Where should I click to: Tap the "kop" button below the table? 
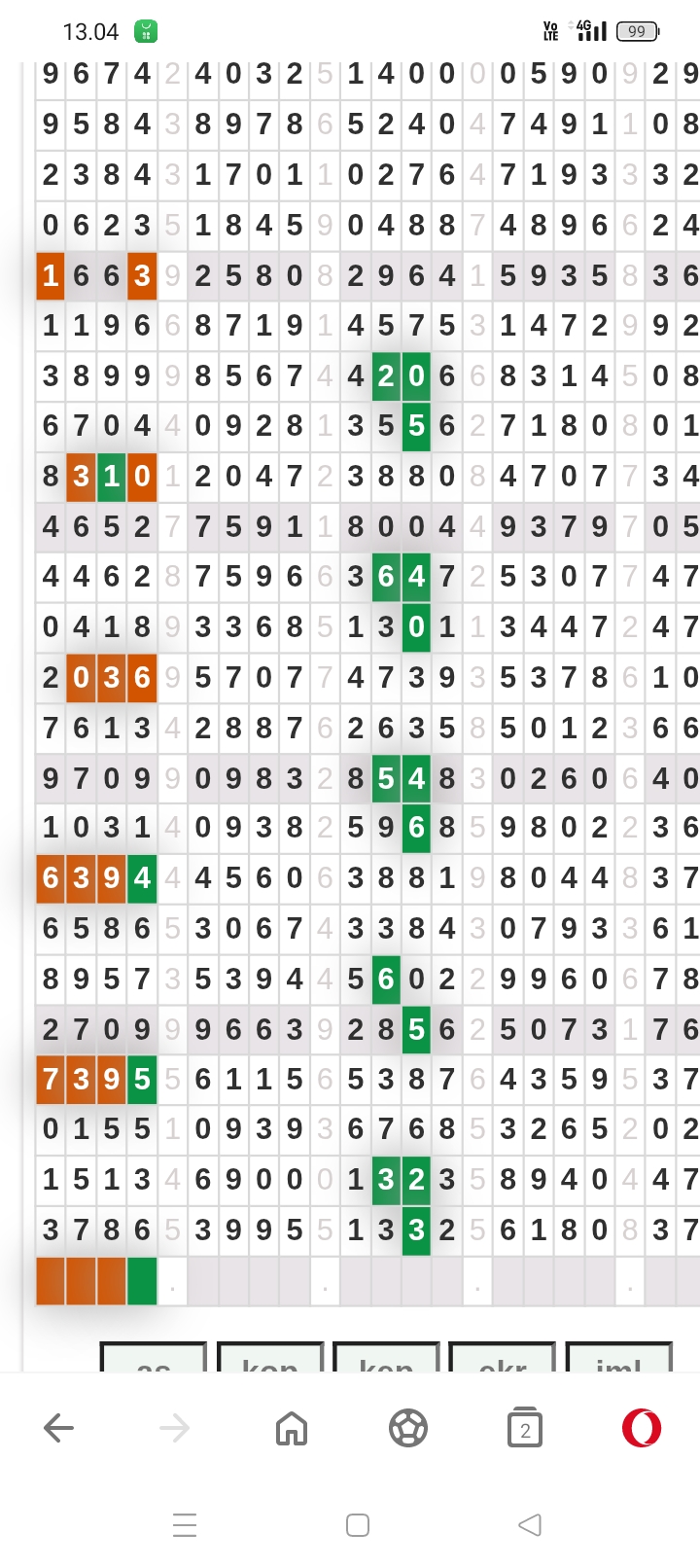pyautogui.click(x=270, y=1358)
